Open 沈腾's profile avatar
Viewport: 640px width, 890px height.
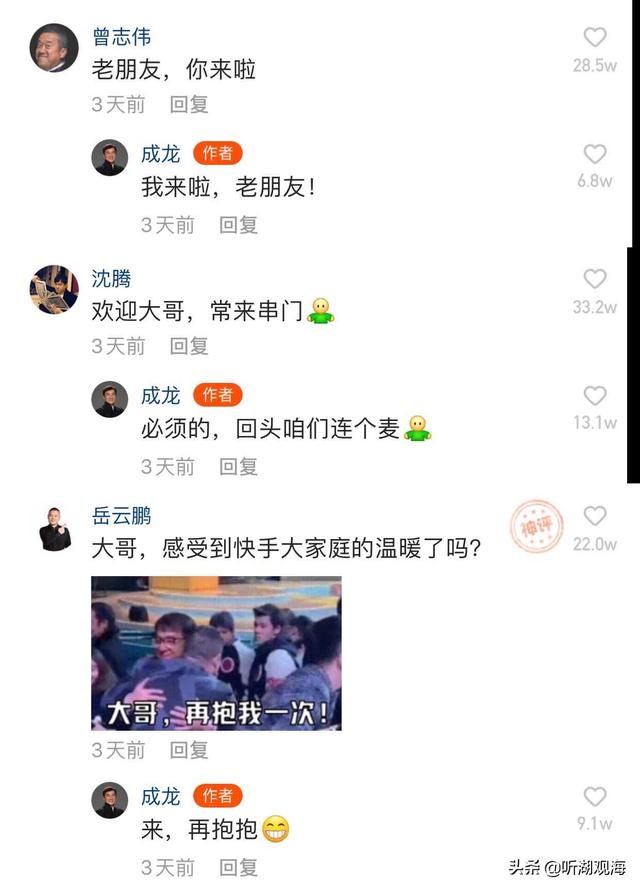pos(54,289)
